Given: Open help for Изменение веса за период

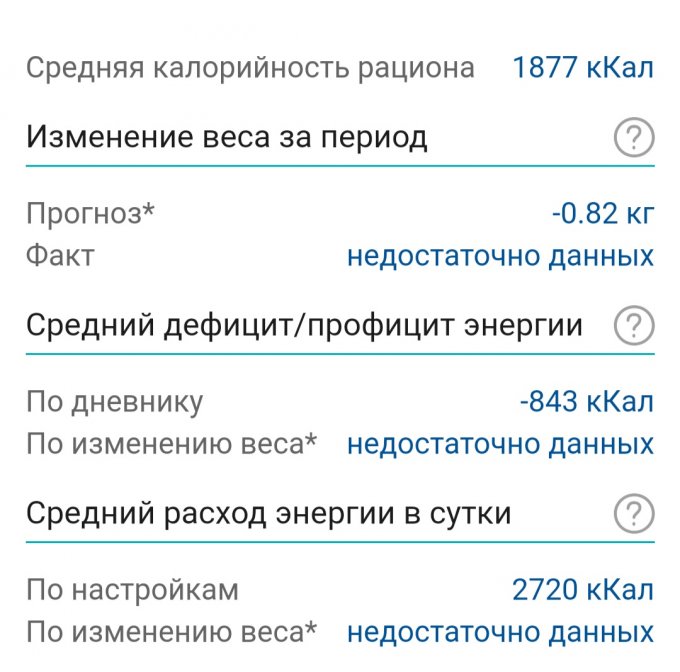Looking at the screenshot, I should 633,138.
